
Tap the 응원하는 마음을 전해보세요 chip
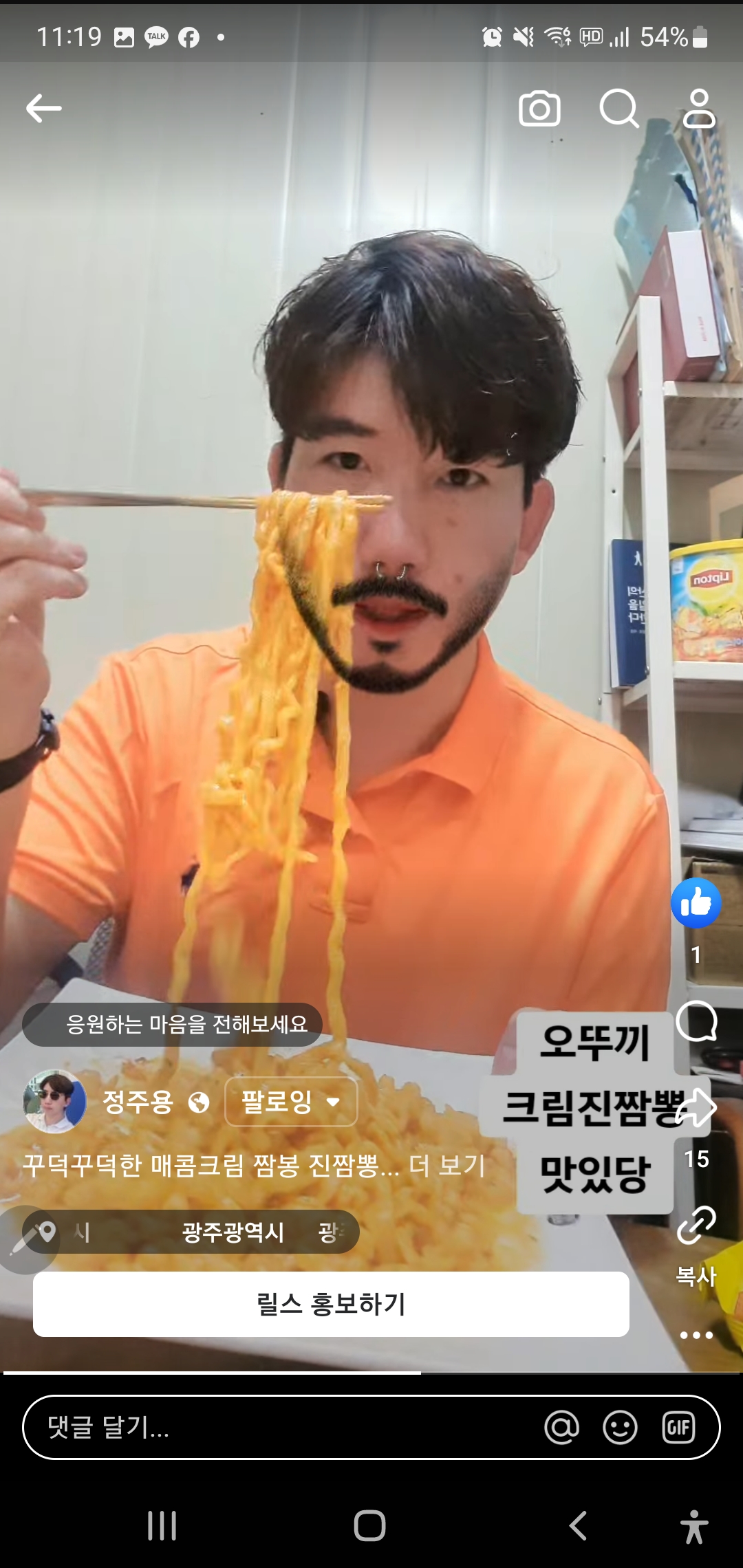tap(172, 1024)
